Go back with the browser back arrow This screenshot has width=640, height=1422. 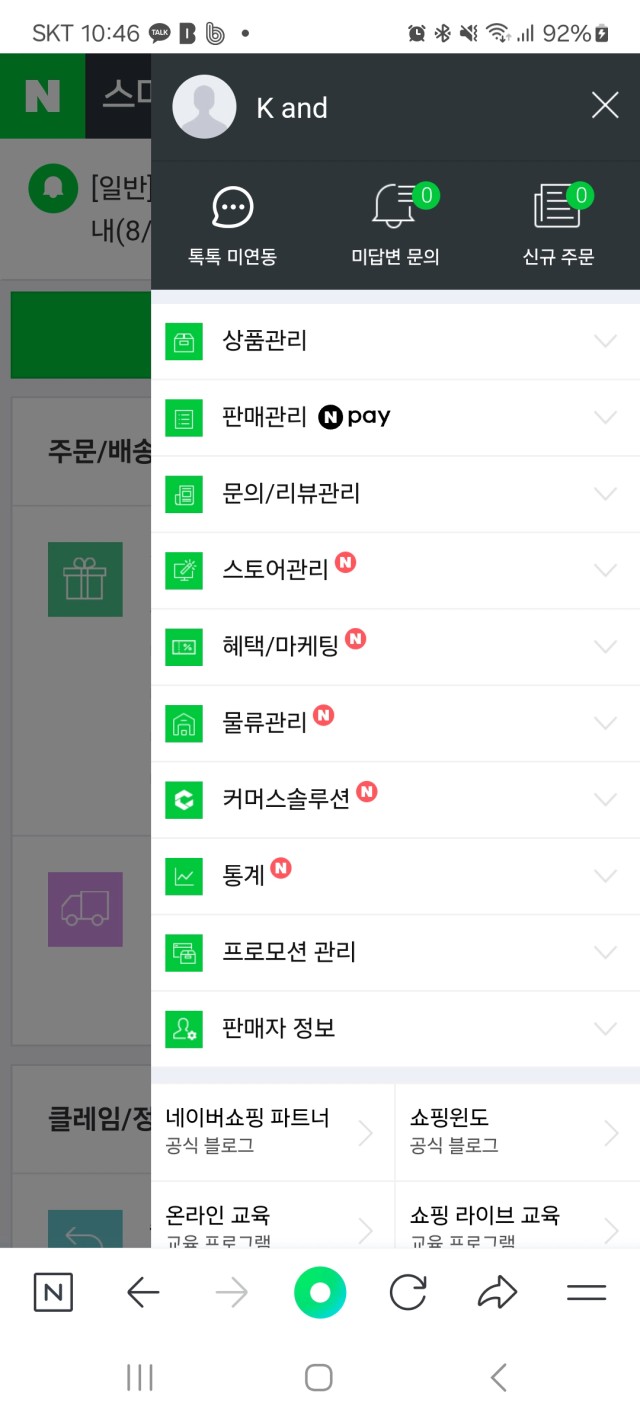[x=143, y=1293]
